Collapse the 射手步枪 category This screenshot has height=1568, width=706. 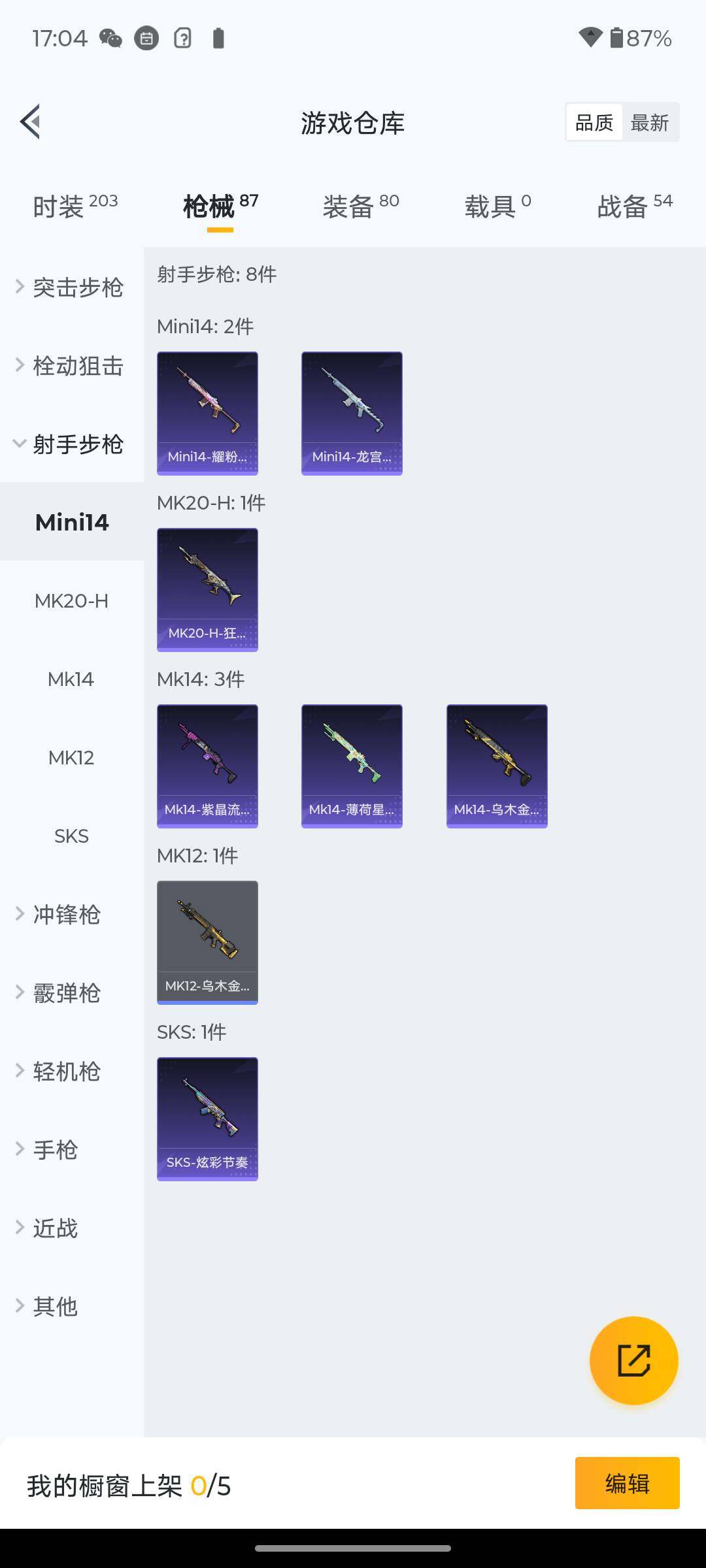point(71,444)
